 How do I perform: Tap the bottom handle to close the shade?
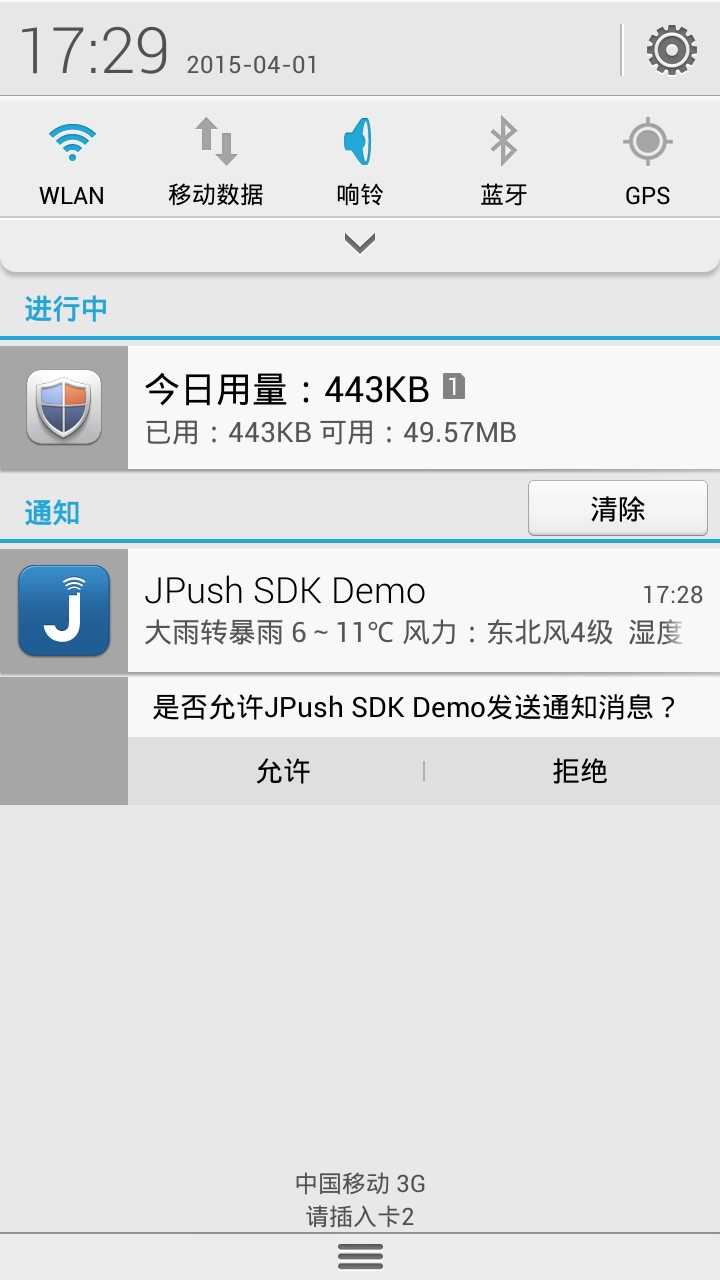click(x=360, y=1256)
